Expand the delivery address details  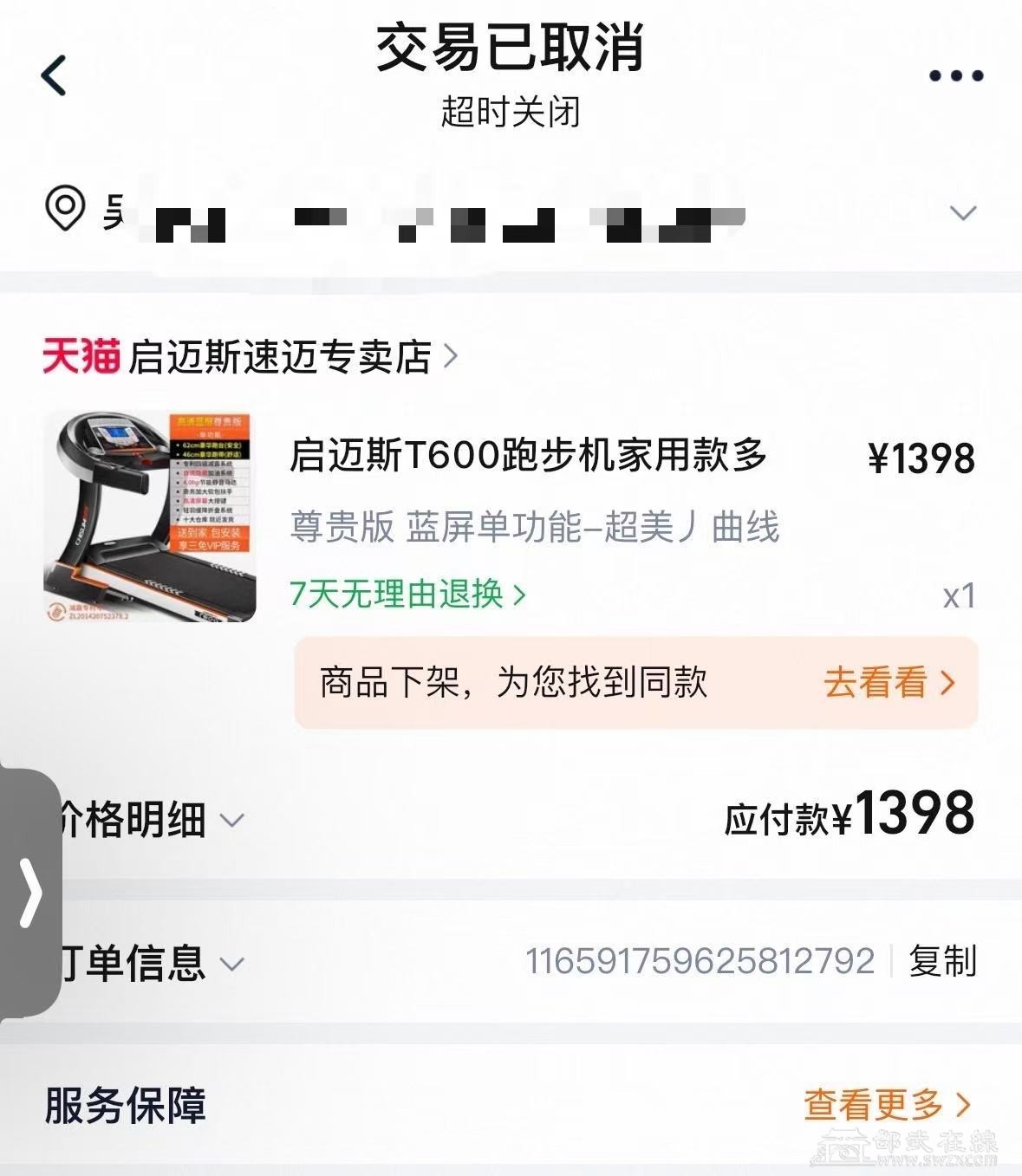[x=963, y=212]
